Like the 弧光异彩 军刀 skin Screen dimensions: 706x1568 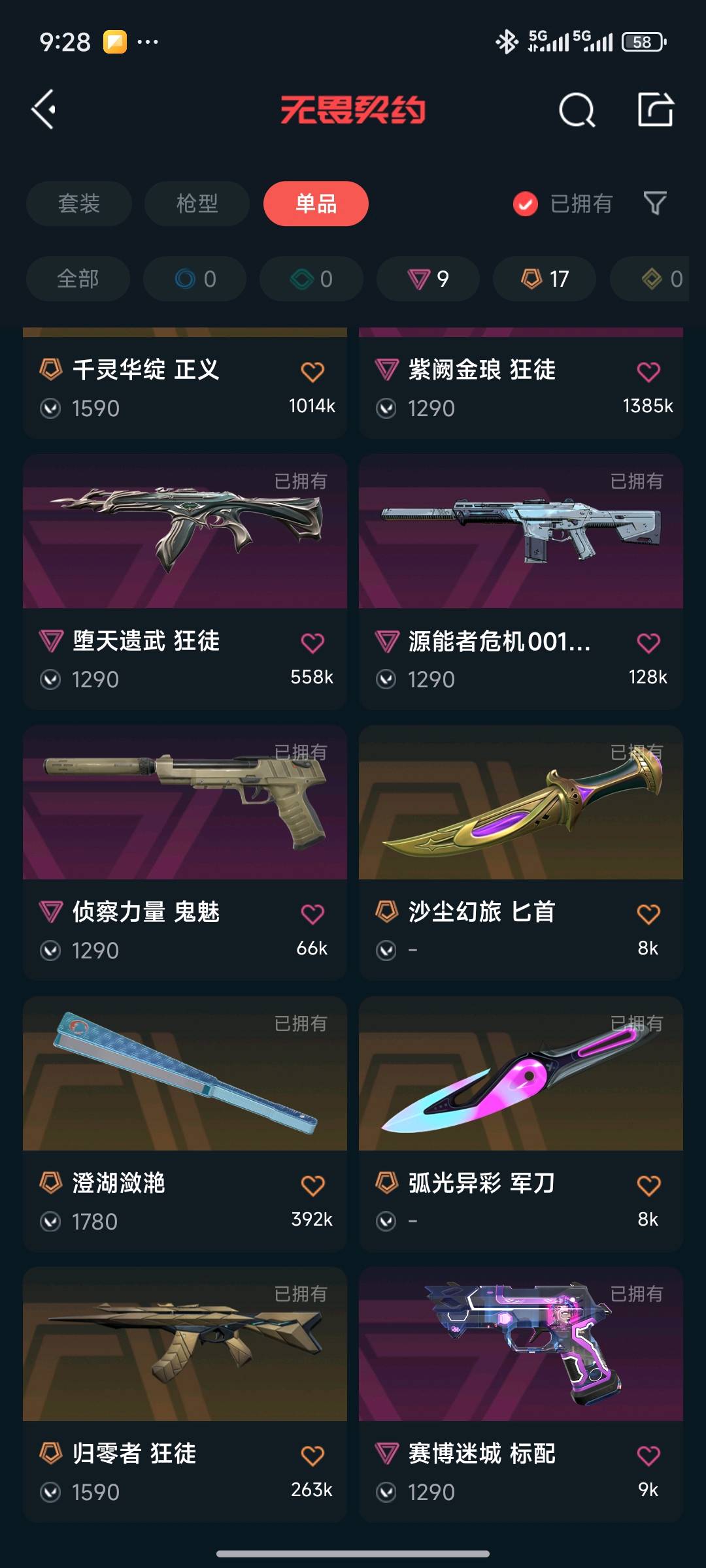tap(648, 1185)
